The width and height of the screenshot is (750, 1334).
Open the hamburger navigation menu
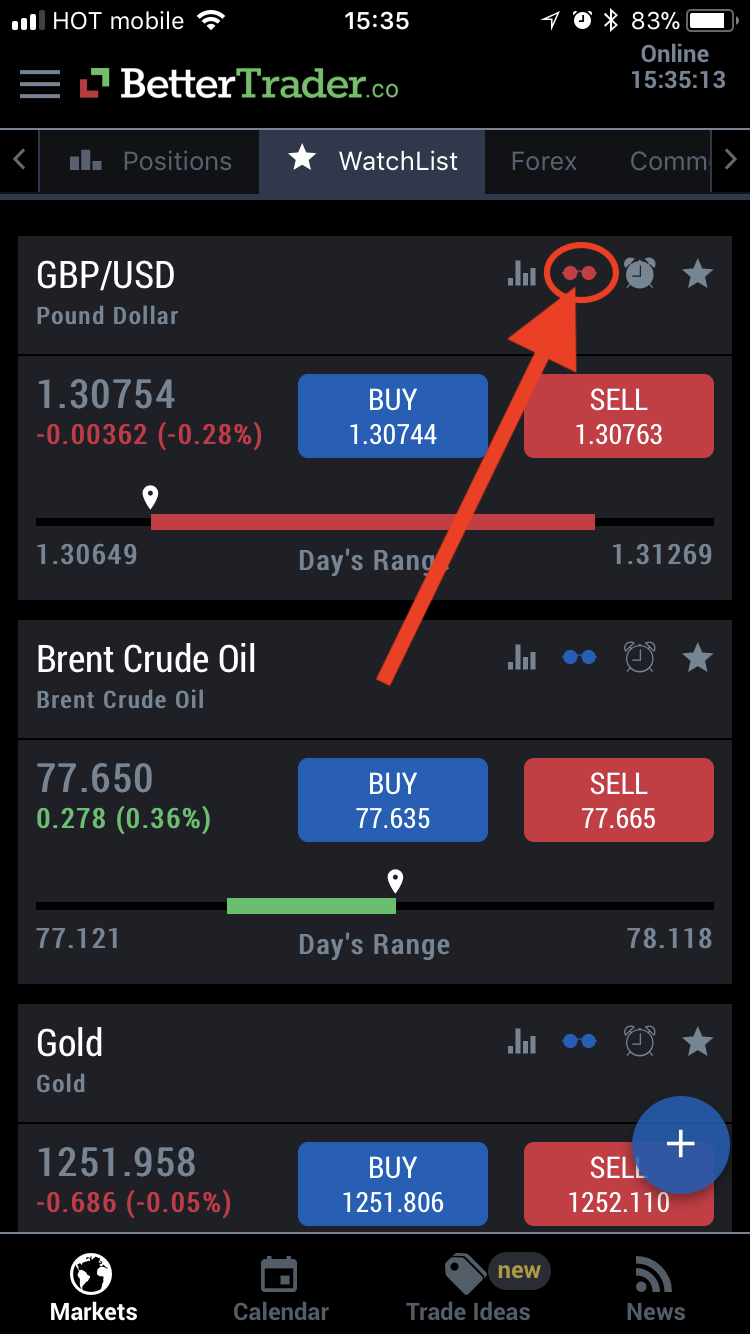click(x=39, y=84)
